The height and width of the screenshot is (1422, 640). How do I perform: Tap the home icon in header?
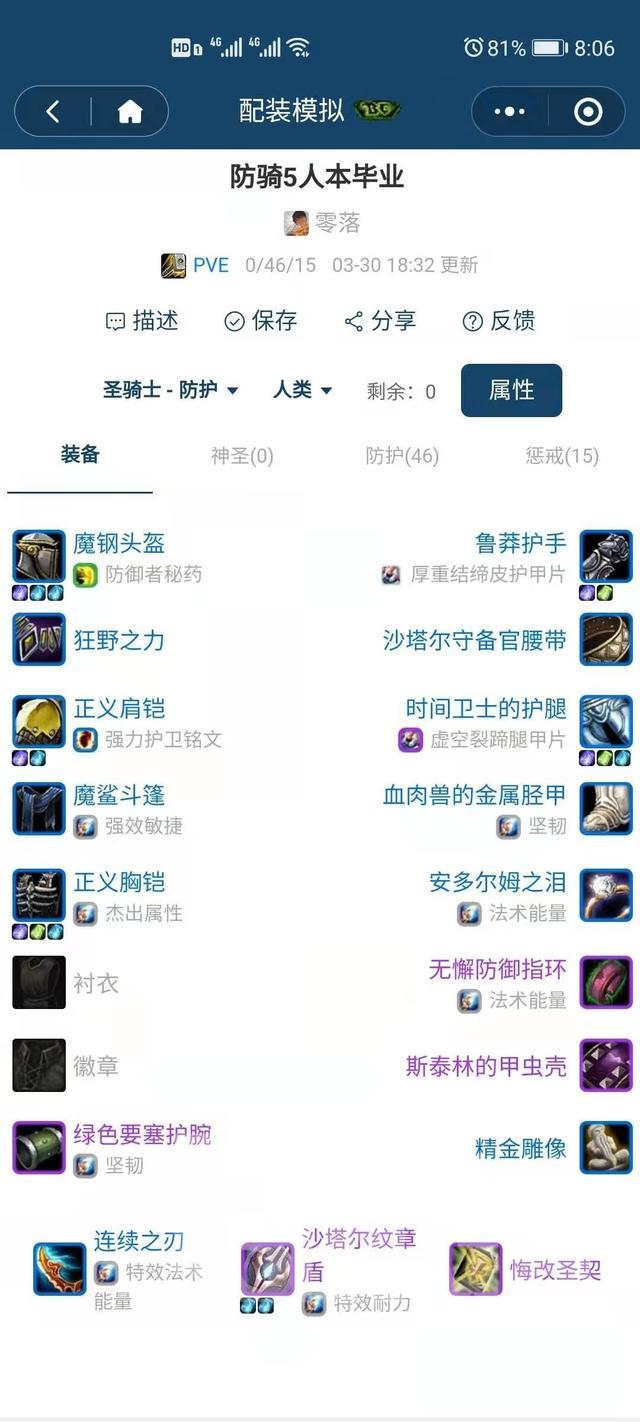[130, 111]
